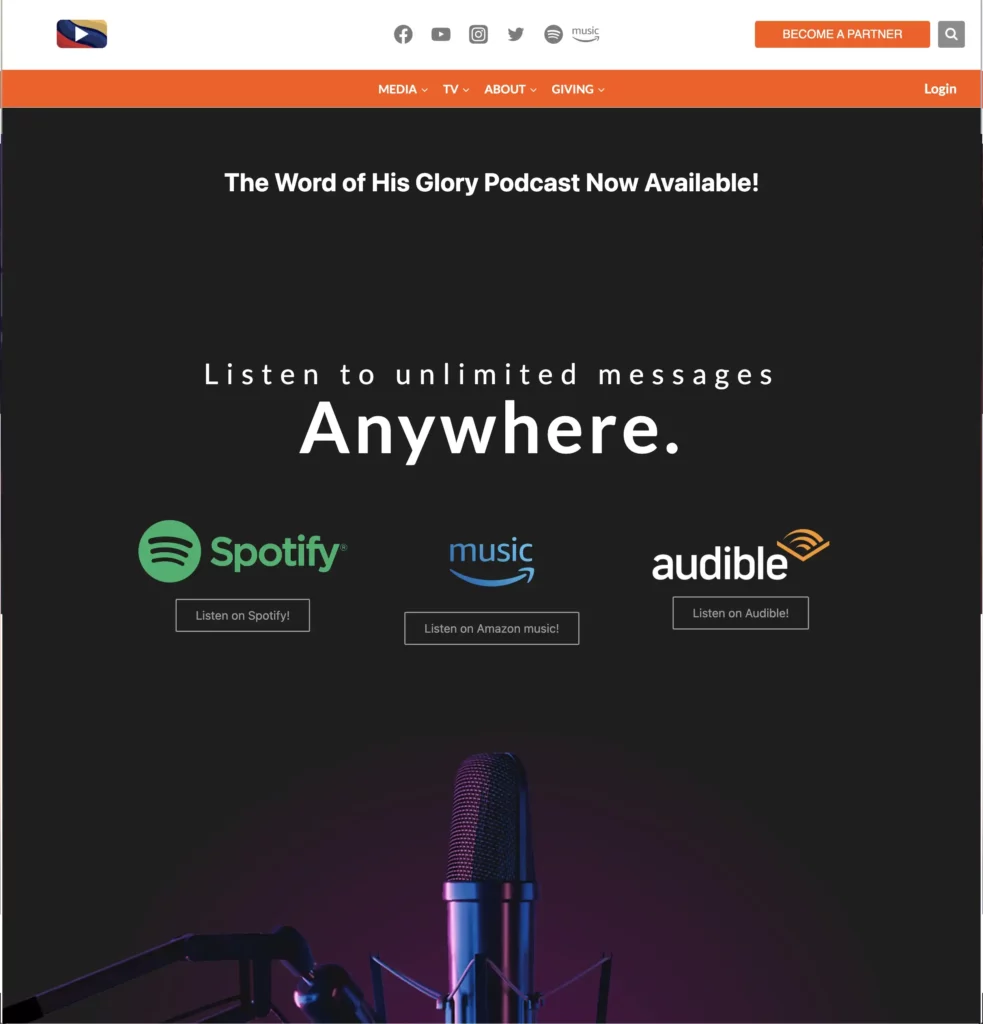
Task: Open the Twitter profile icon
Action: coord(516,34)
